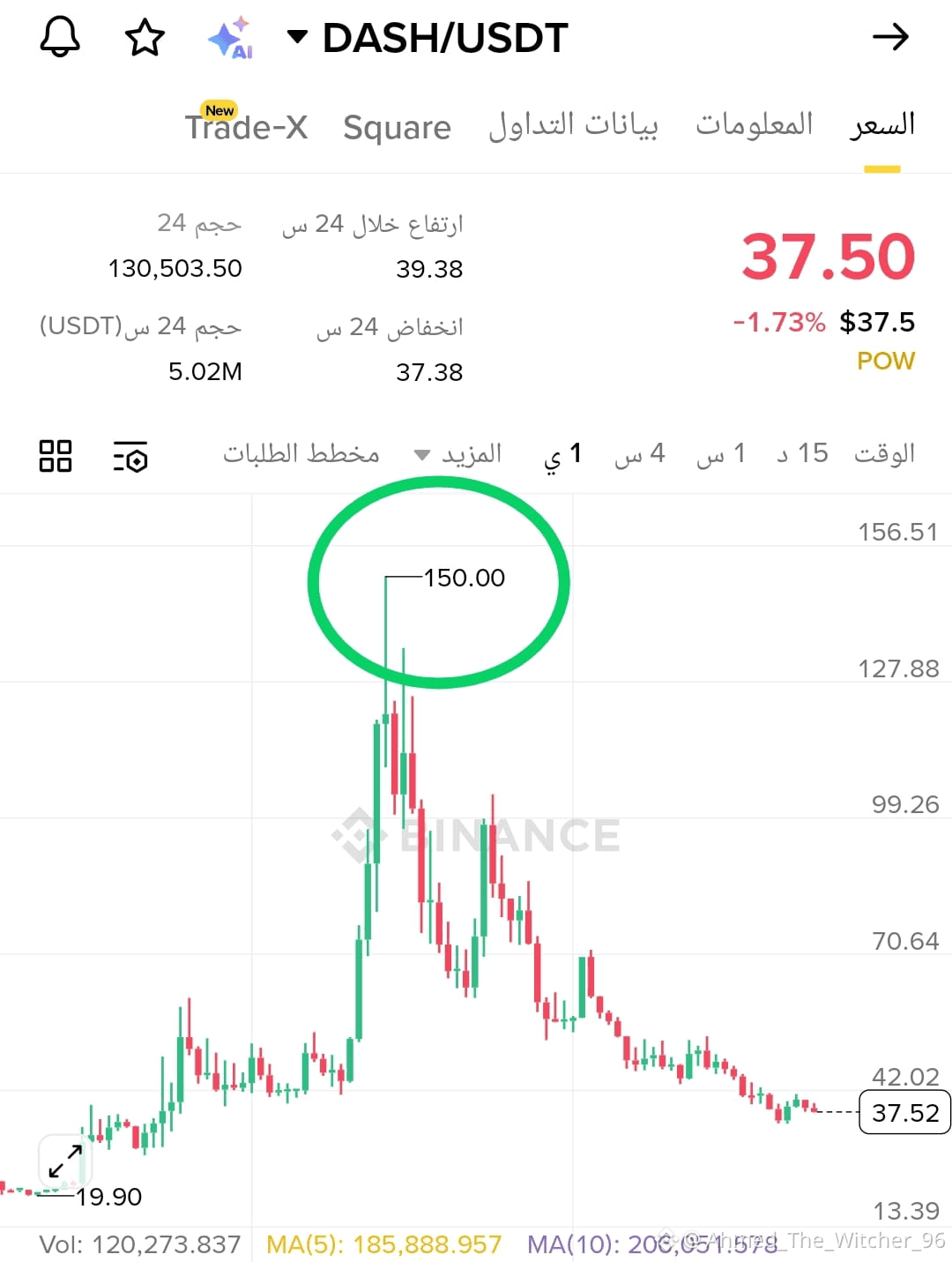Open chart indicator settings icon
Viewport: 952px width, 1262px height.
pyautogui.click(x=130, y=457)
